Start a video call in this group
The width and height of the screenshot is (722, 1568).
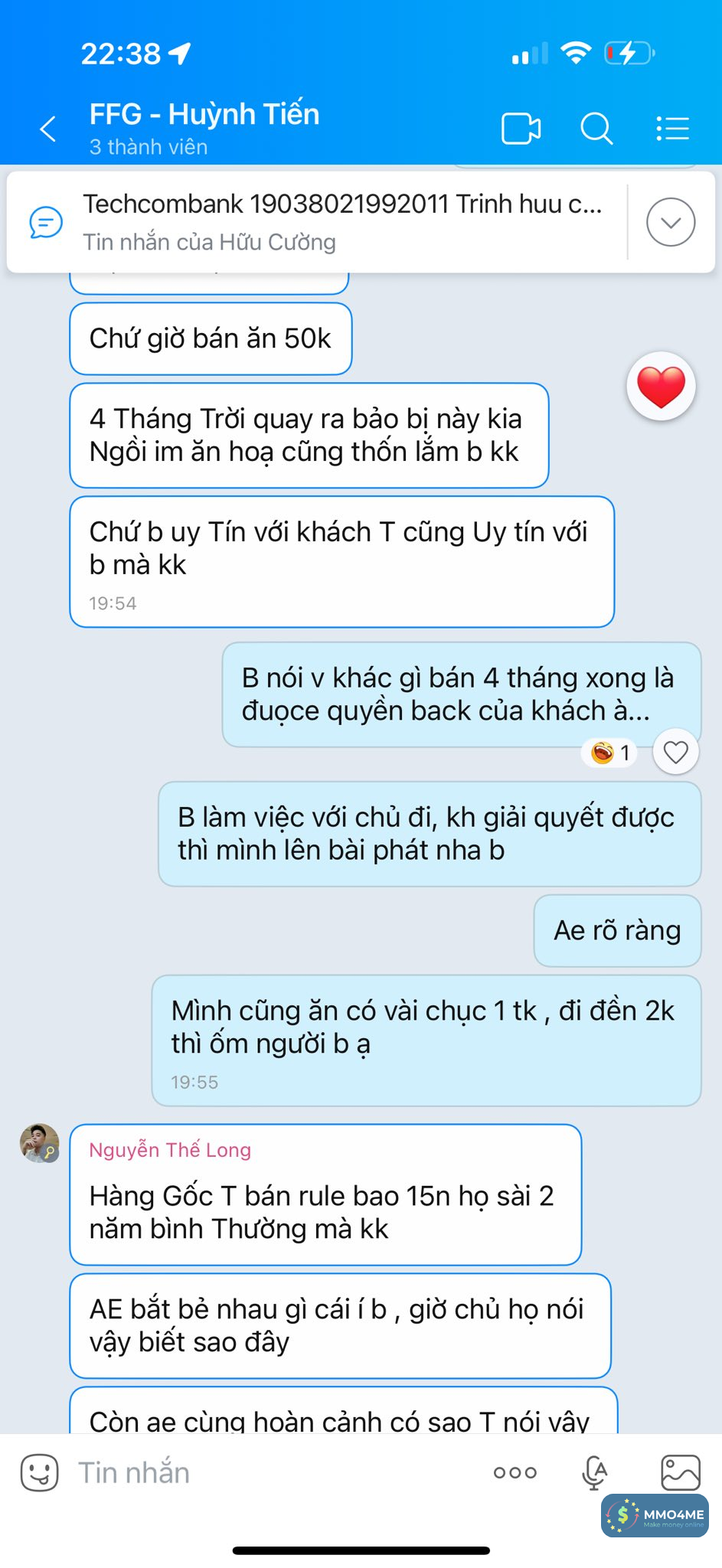521,129
